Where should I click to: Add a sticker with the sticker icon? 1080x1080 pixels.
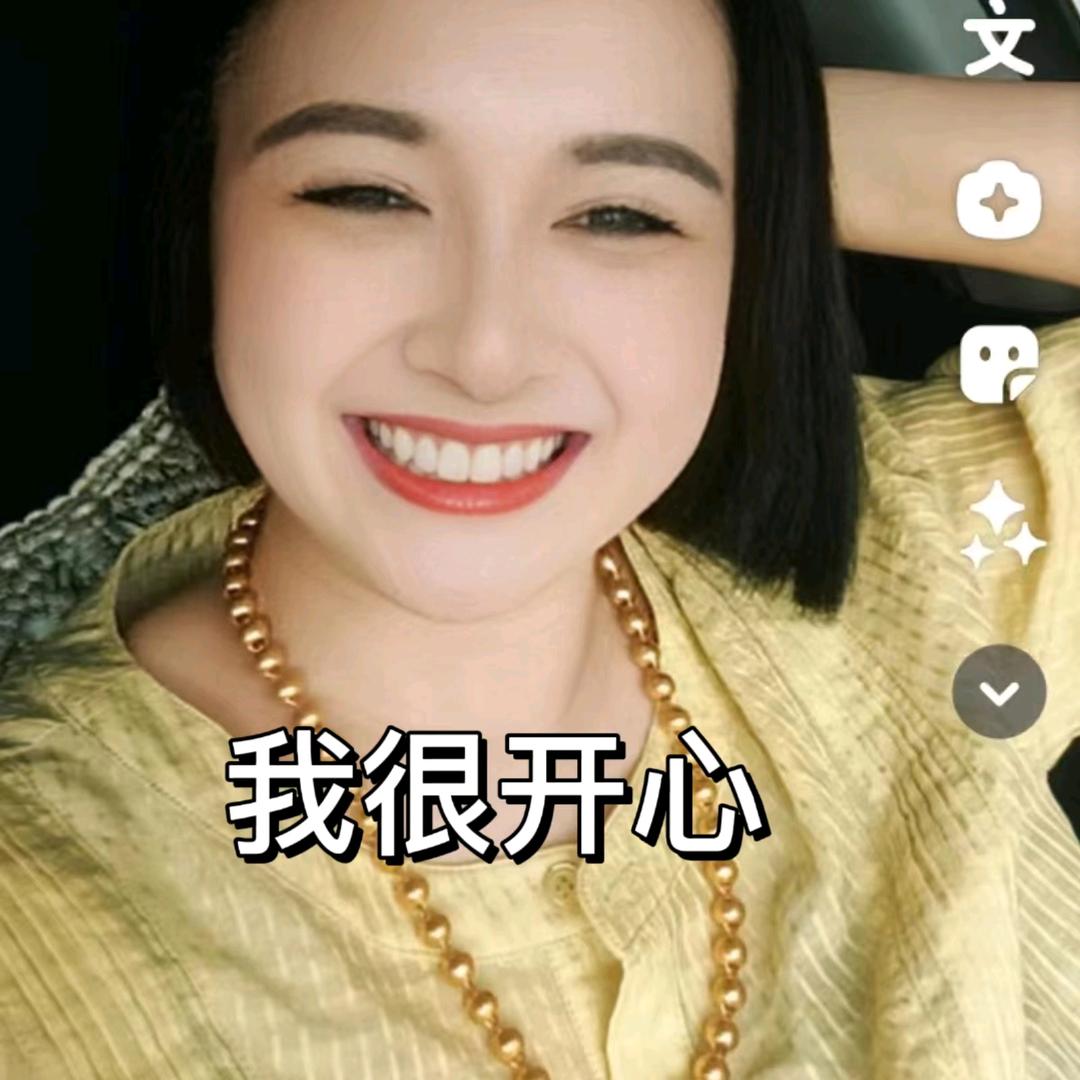pos(999,364)
